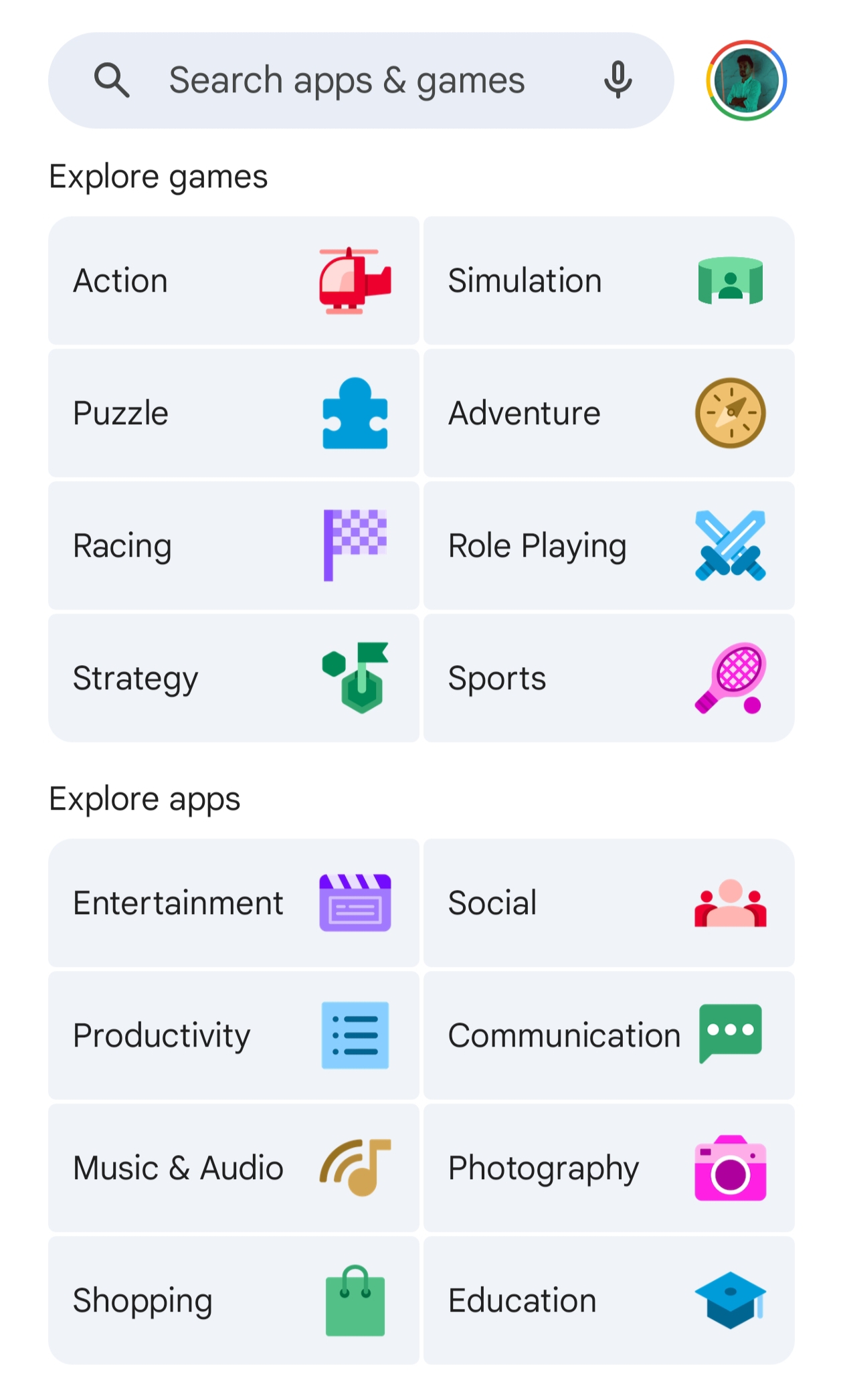Browse Music & Audio apps
This screenshot has height=1400, width=843.
233,1168
